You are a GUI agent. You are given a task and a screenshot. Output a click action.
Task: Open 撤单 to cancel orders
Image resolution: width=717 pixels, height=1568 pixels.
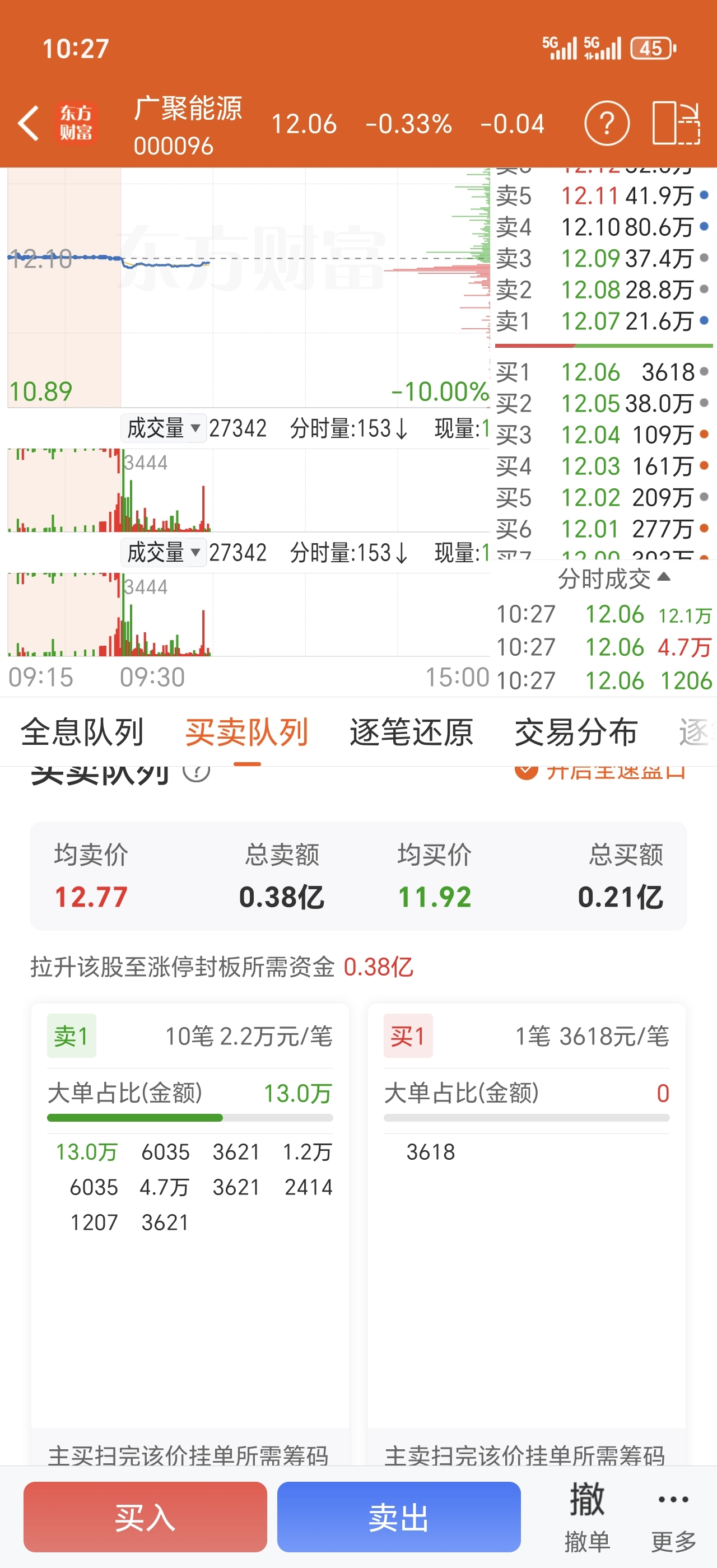[x=586, y=1516]
